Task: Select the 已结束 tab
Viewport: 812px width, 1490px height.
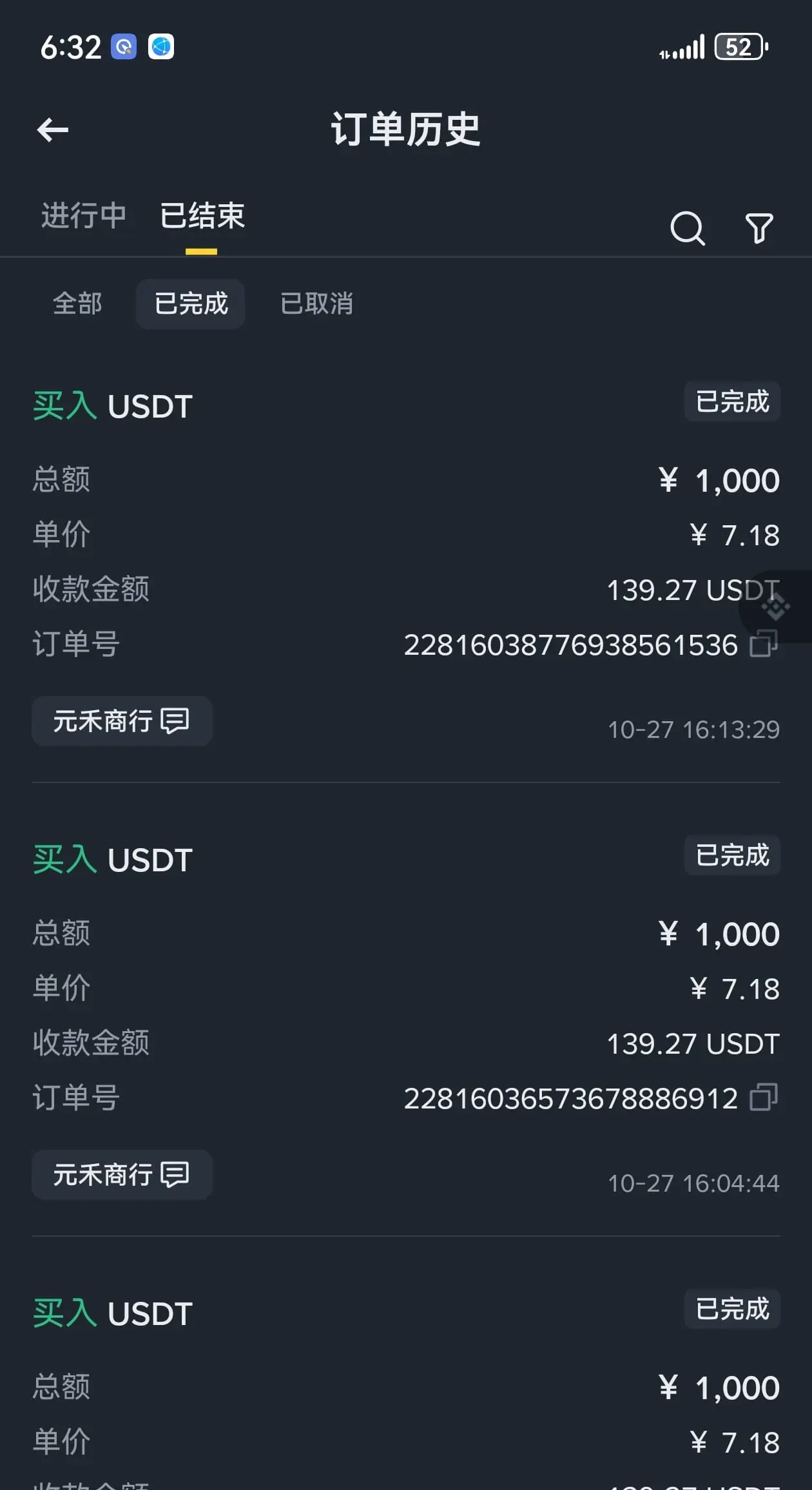Action: [x=202, y=215]
